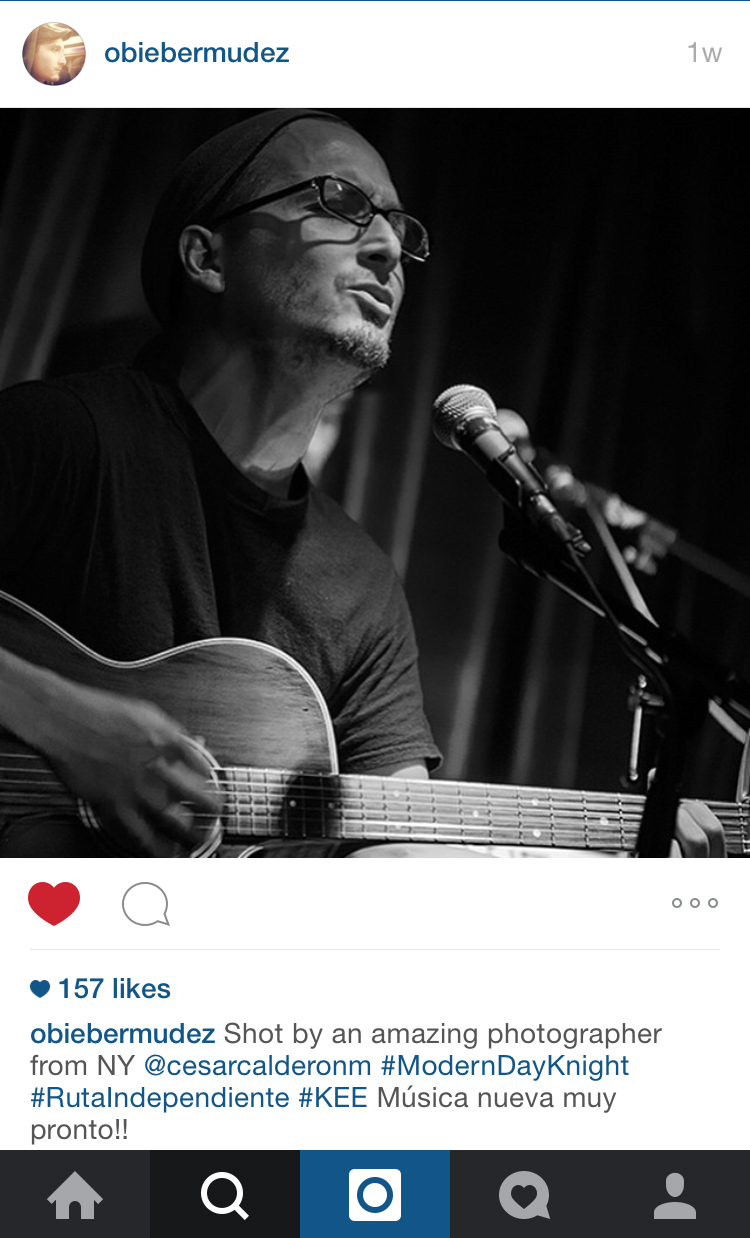Open the #KEE hashtag
Image resolution: width=750 pixels, height=1238 pixels.
pos(333,1097)
